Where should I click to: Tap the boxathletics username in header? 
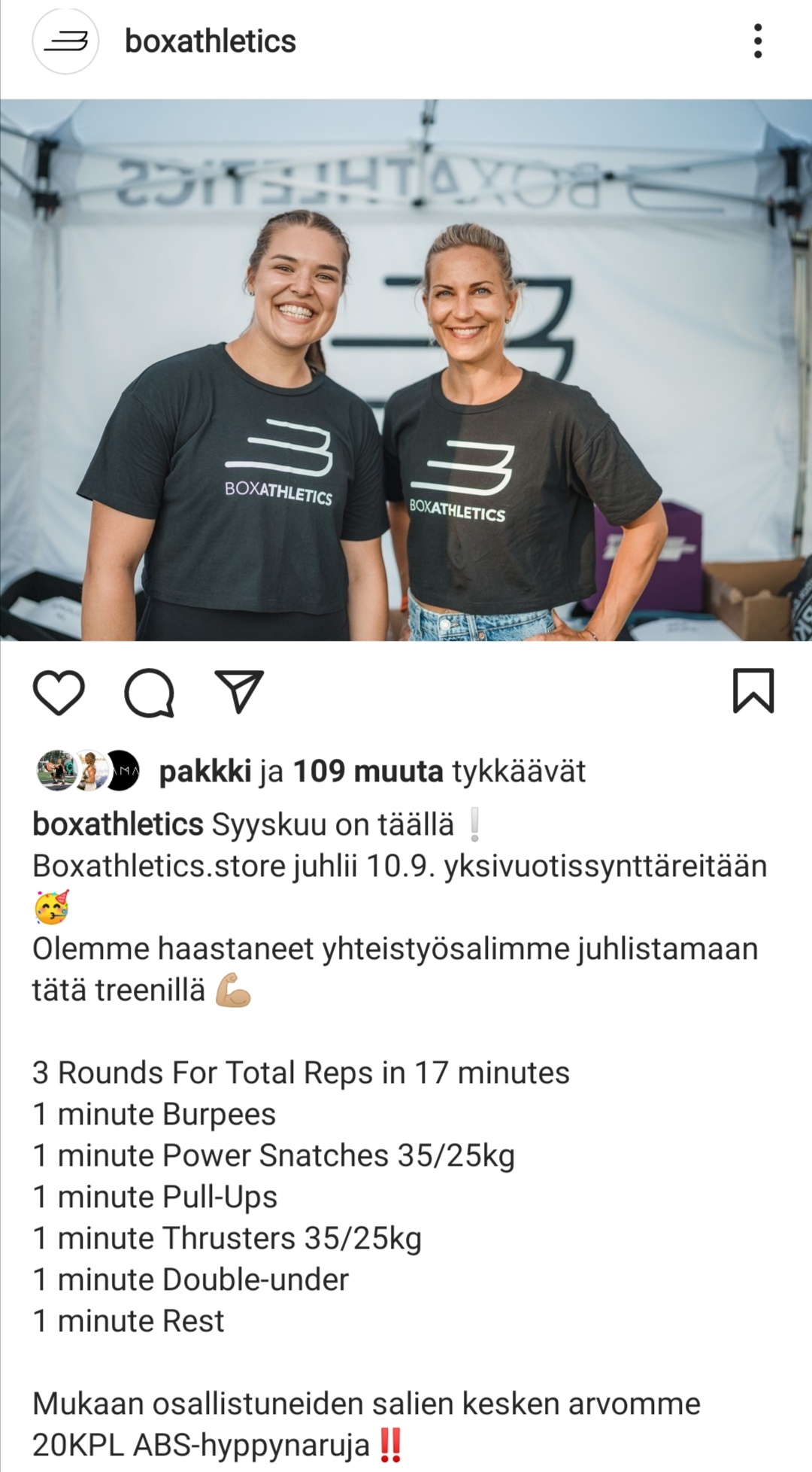click(x=210, y=41)
